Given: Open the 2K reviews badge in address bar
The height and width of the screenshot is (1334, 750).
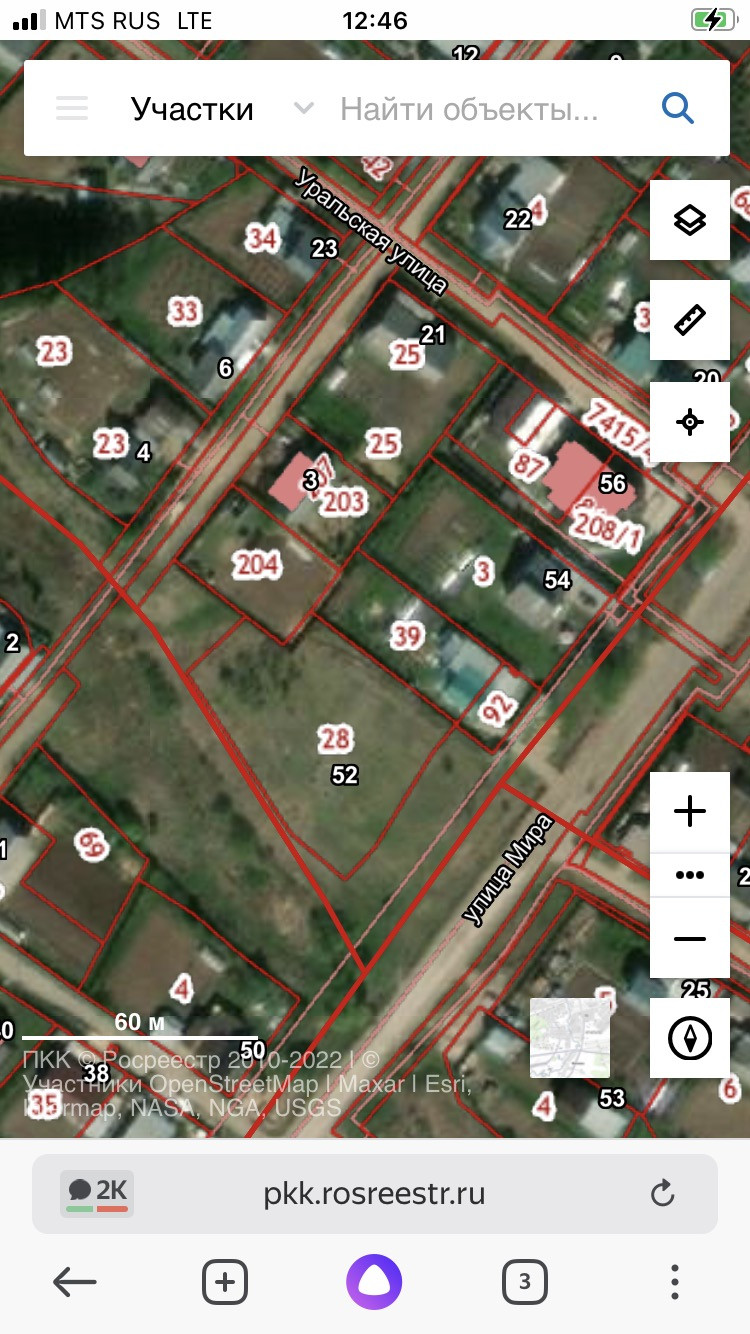Looking at the screenshot, I should click(x=97, y=1192).
